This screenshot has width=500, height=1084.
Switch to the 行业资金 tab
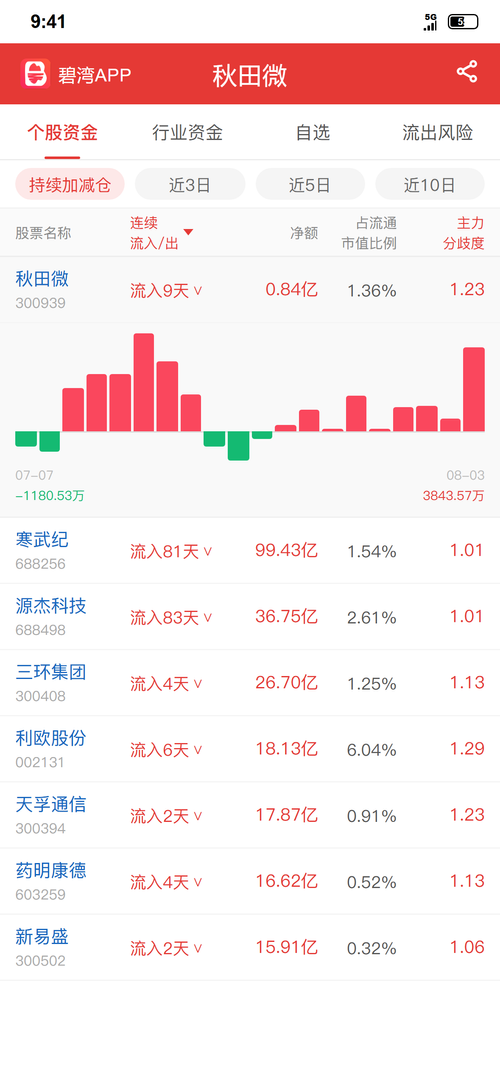click(187, 133)
